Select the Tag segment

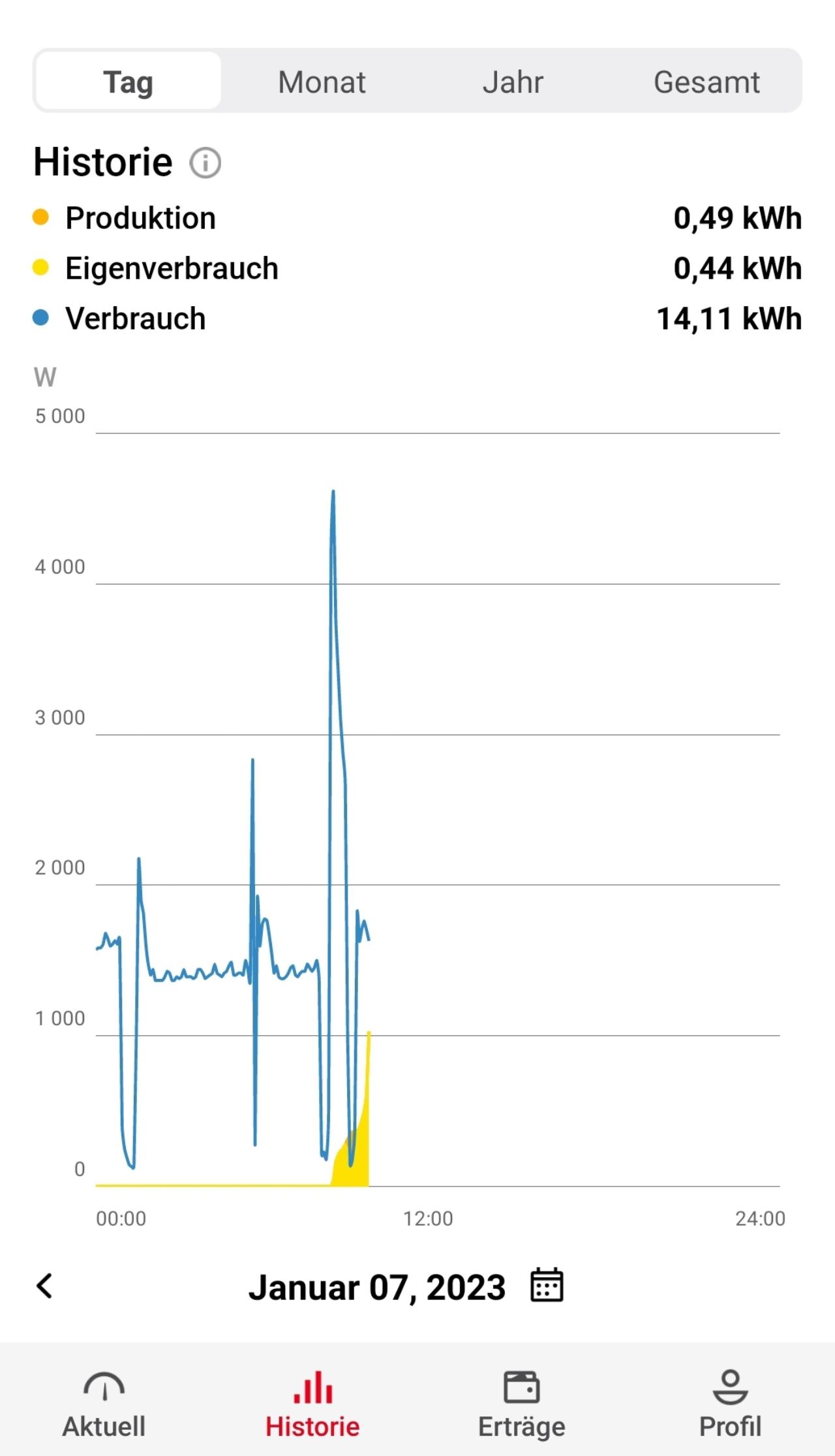click(129, 82)
